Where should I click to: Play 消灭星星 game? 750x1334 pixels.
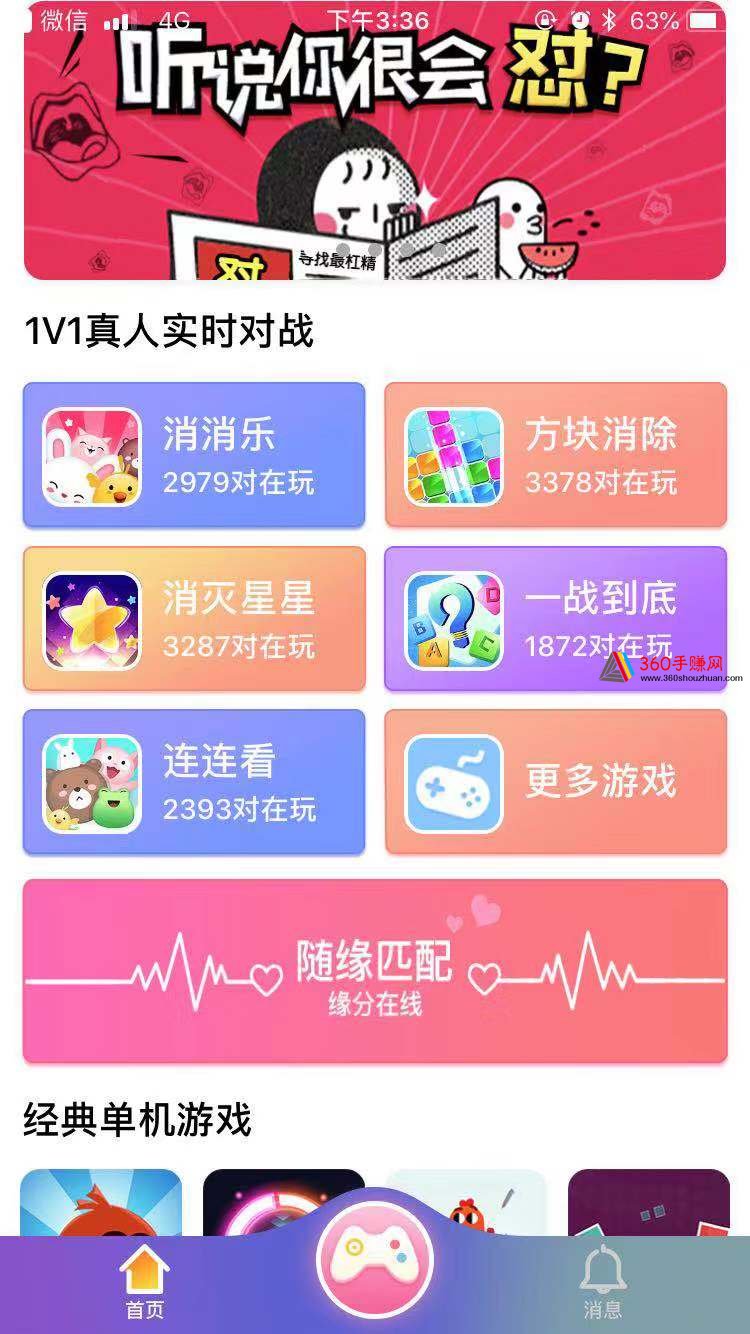[194, 619]
